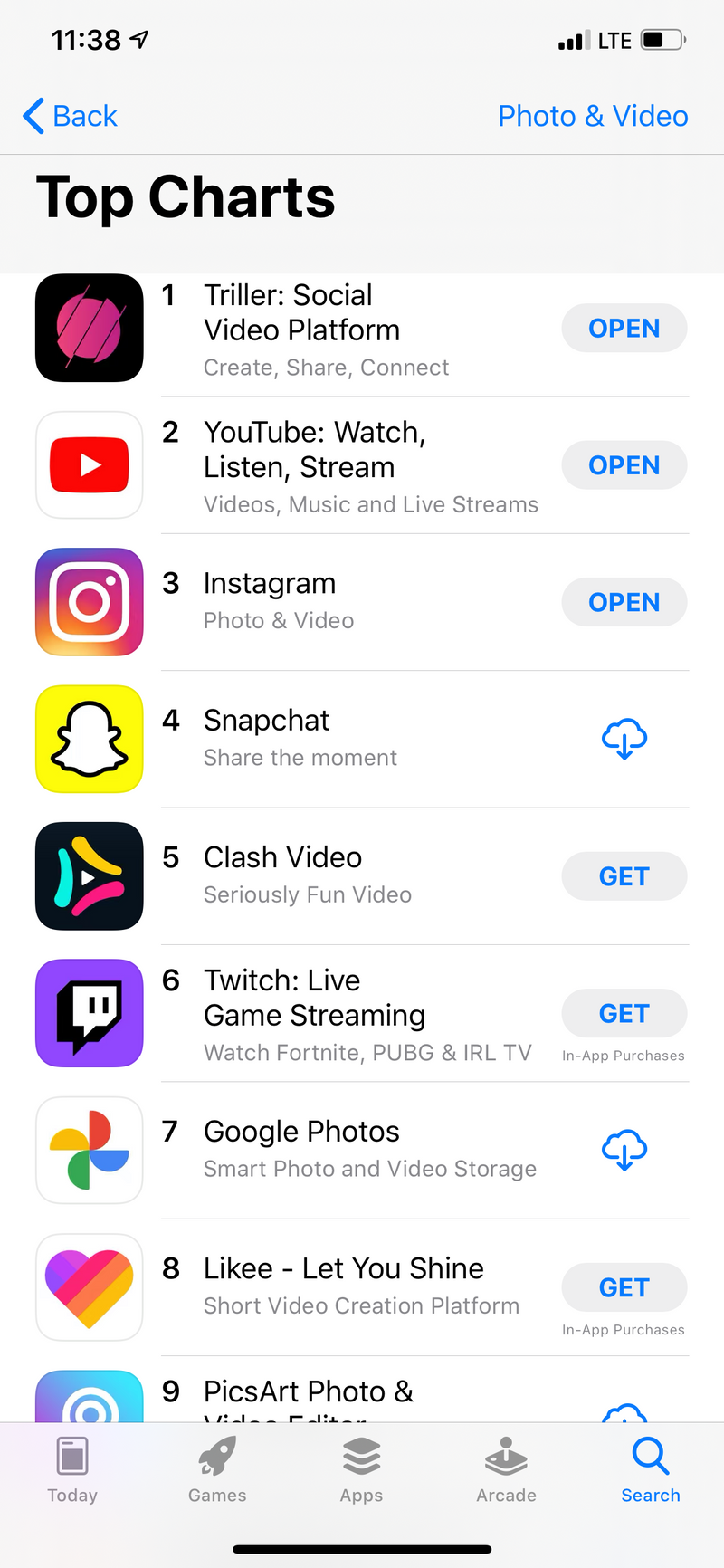Launch Instagram with the OPEN button
Image resolution: width=724 pixels, height=1568 pixels.
(624, 602)
